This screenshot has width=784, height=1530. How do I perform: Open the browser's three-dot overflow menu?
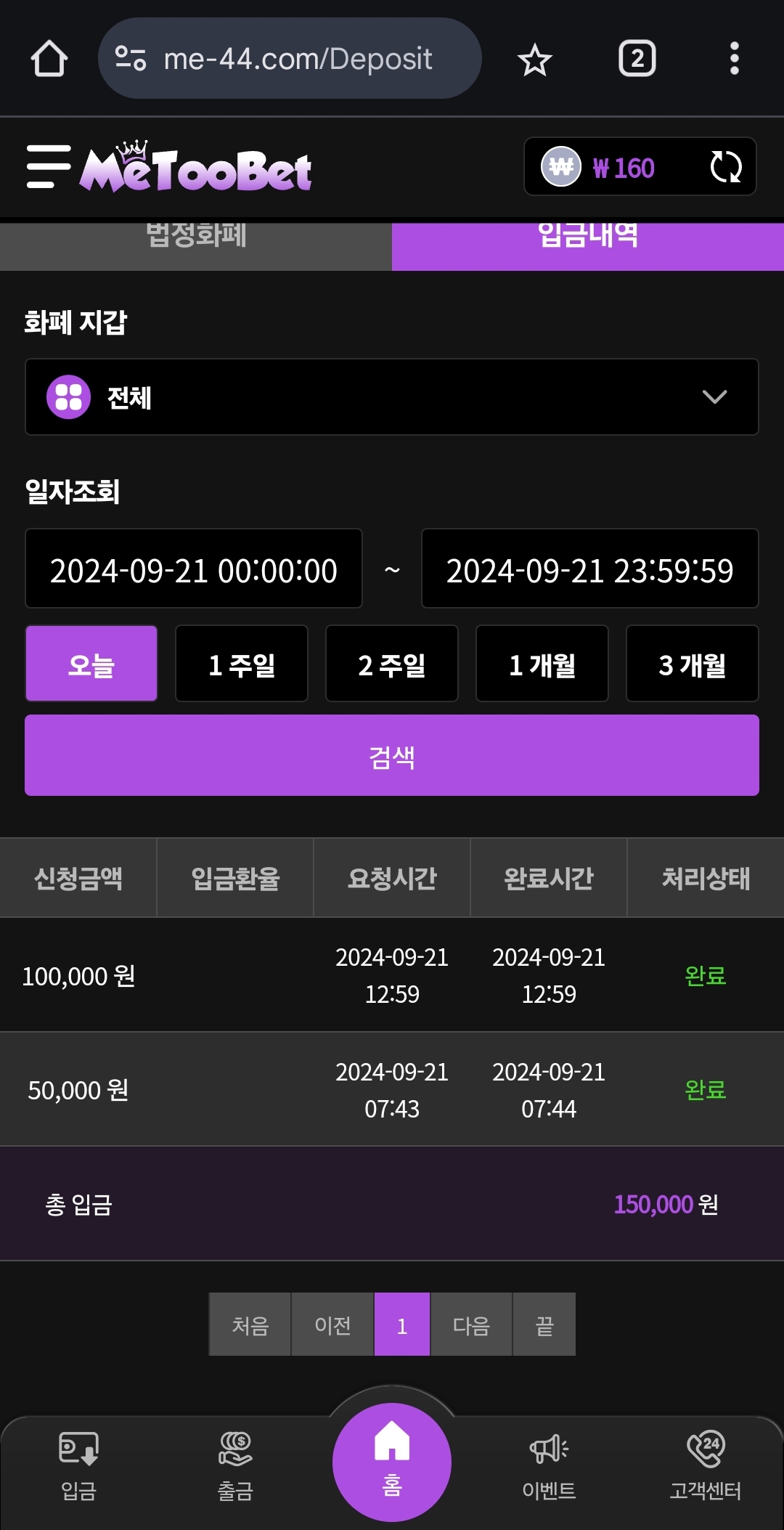pyautogui.click(x=735, y=59)
